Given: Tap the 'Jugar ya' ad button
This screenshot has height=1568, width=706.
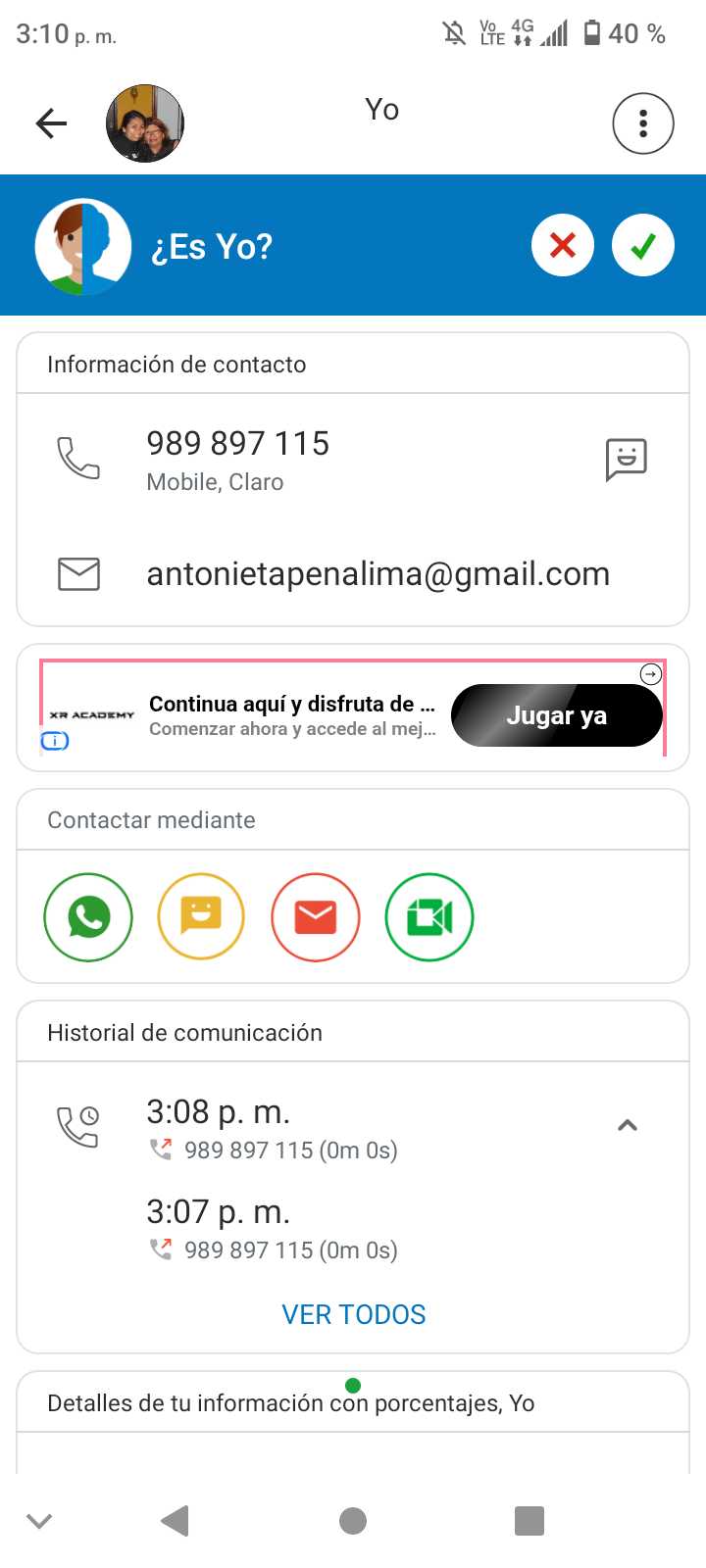Looking at the screenshot, I should pyautogui.click(x=556, y=715).
